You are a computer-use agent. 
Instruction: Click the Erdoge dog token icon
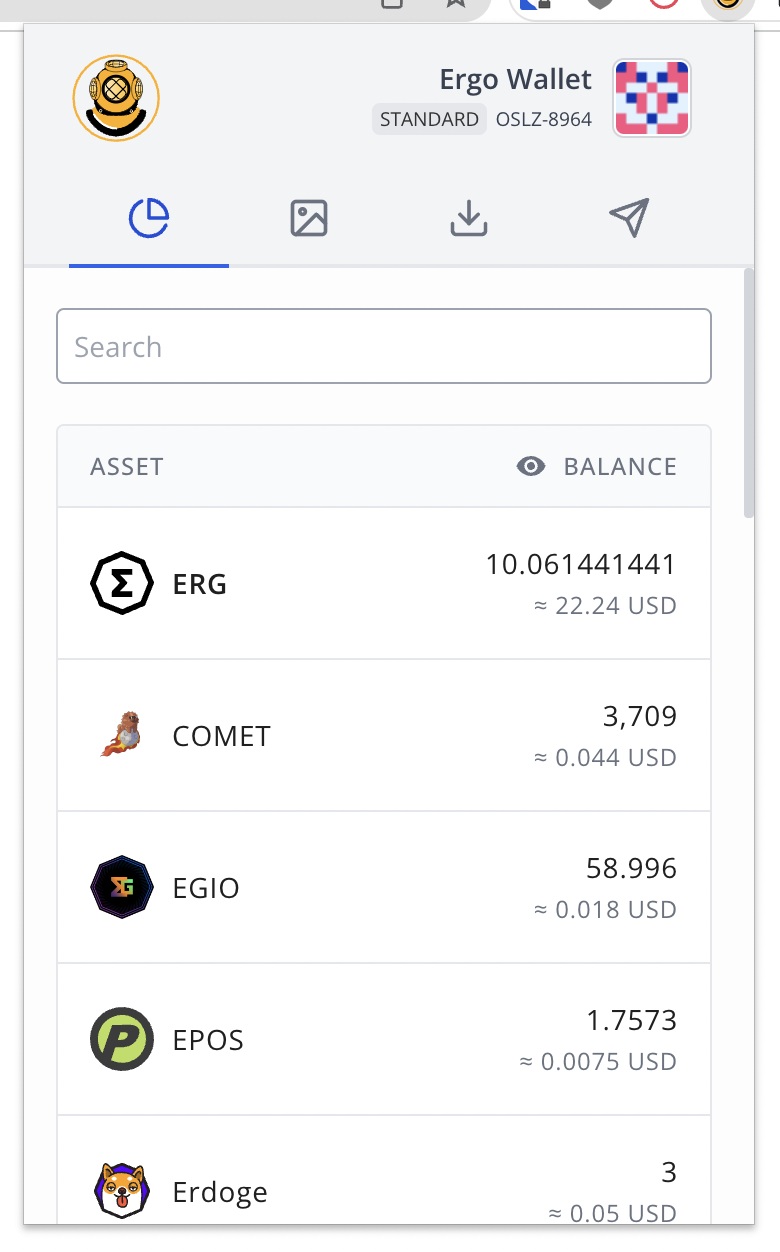tap(122, 1191)
